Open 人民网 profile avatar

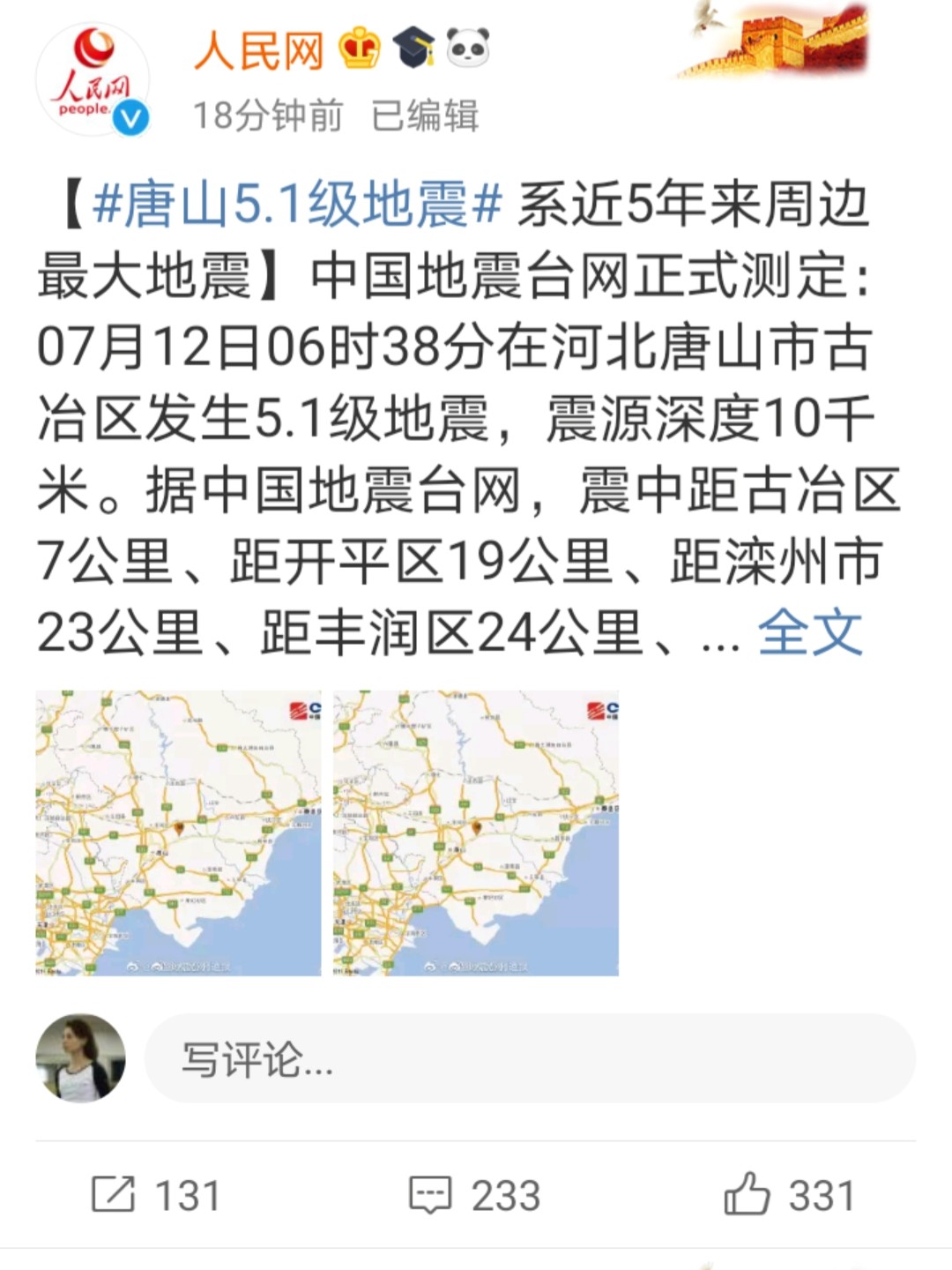click(x=92, y=80)
